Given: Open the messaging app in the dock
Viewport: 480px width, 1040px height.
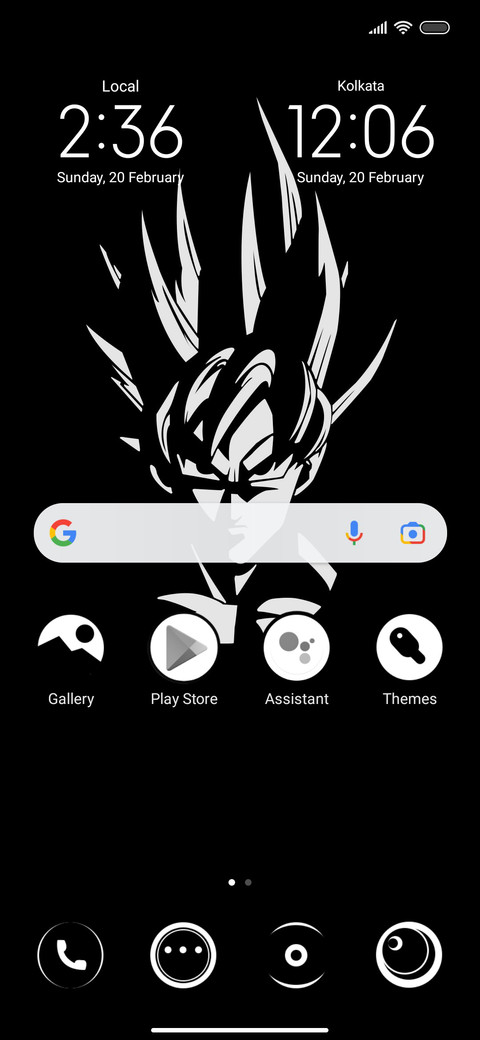Looking at the screenshot, I should (184, 955).
